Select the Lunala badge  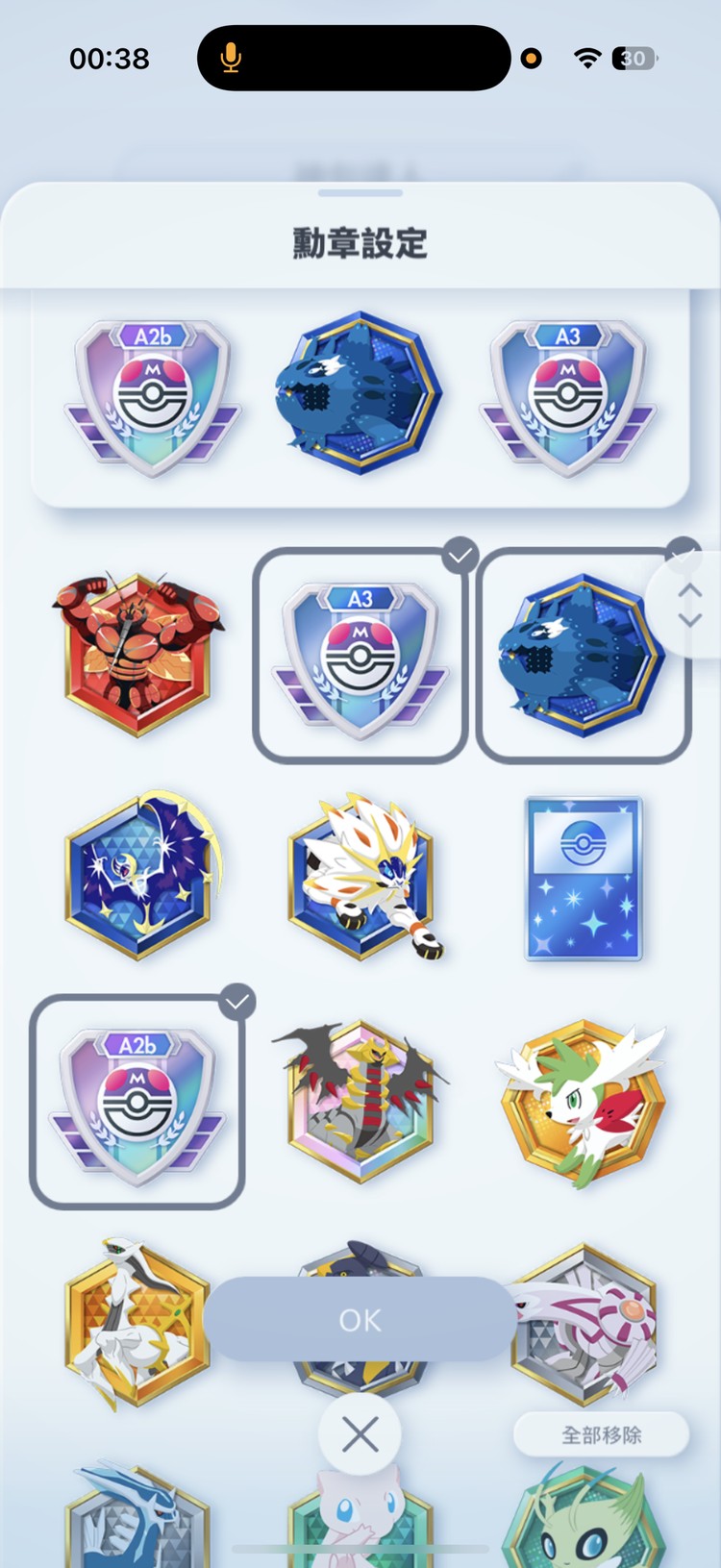coord(139,877)
